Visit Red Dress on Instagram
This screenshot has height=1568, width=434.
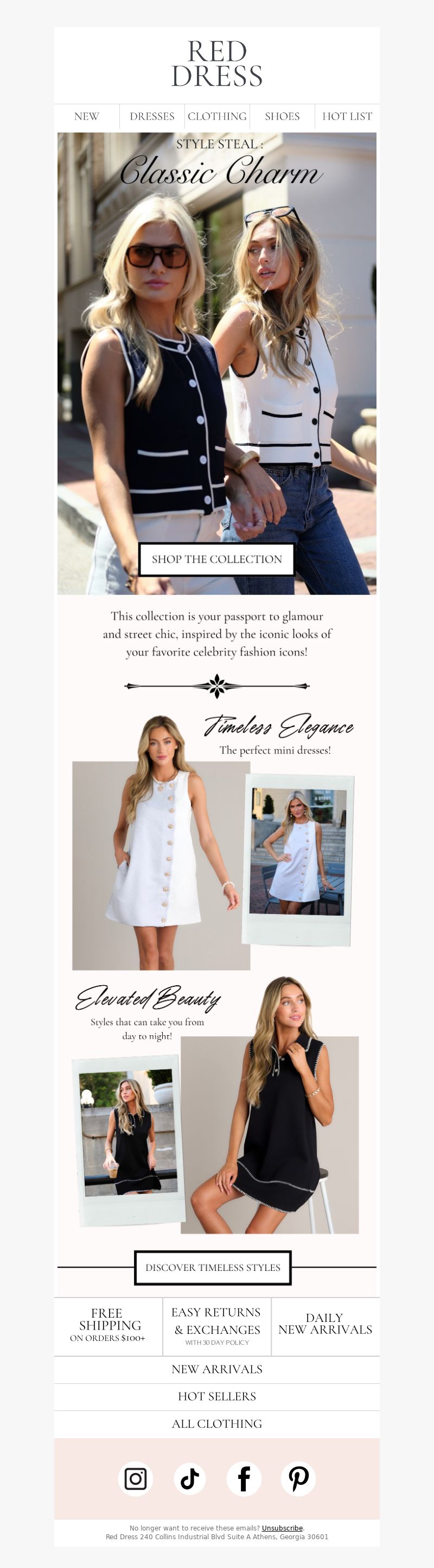(x=136, y=1478)
